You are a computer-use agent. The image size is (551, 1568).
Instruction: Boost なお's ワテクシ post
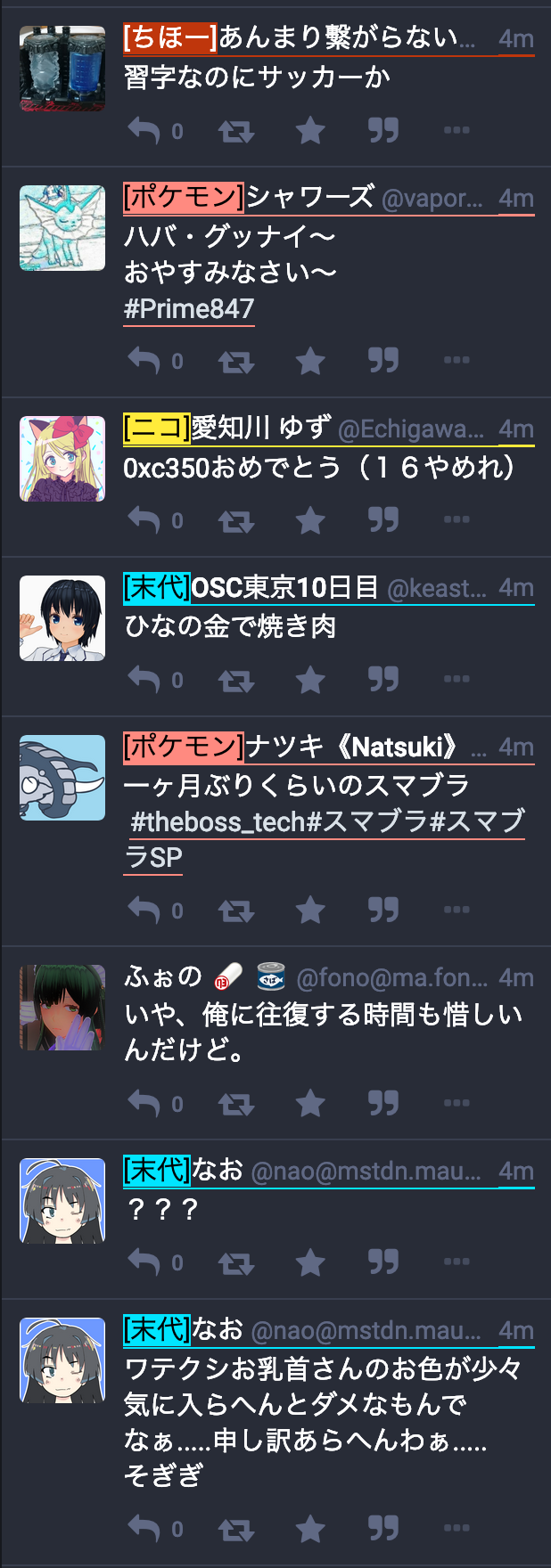point(236,1529)
